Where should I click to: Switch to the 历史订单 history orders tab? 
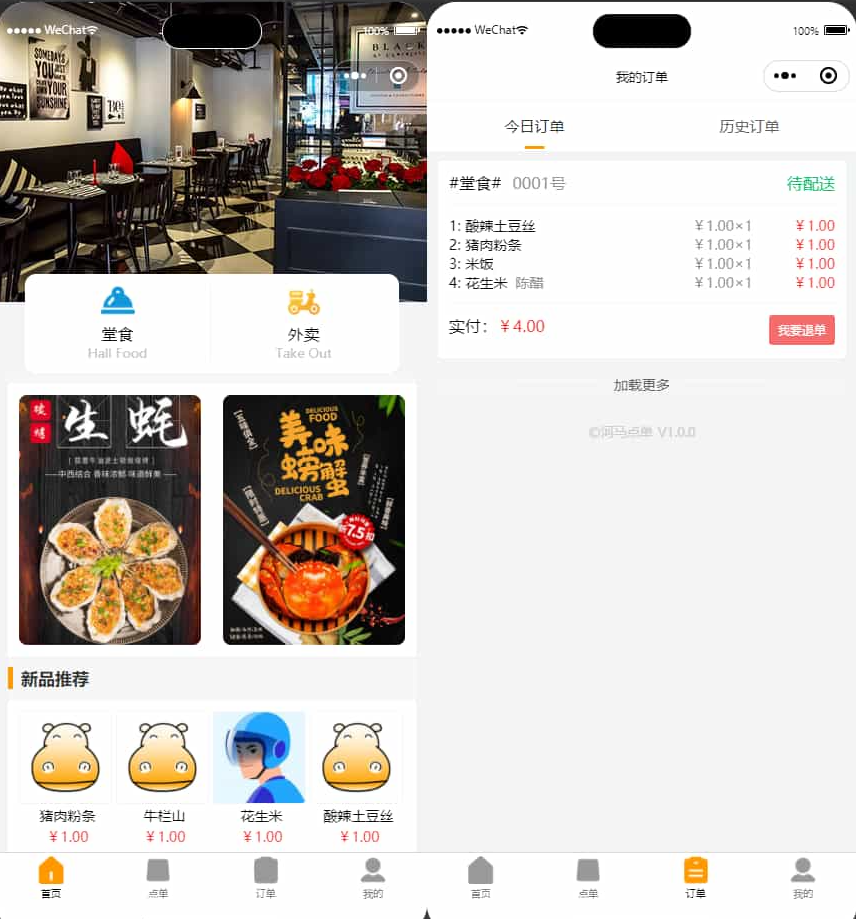tap(747, 127)
